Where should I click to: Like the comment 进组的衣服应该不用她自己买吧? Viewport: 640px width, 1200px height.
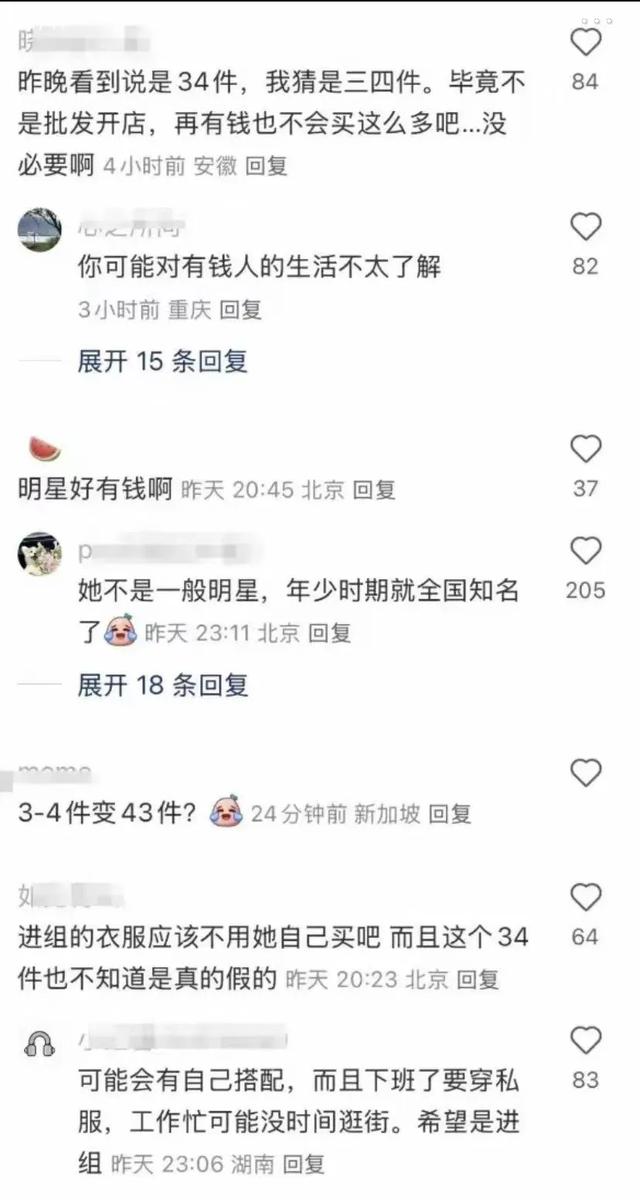[585, 897]
